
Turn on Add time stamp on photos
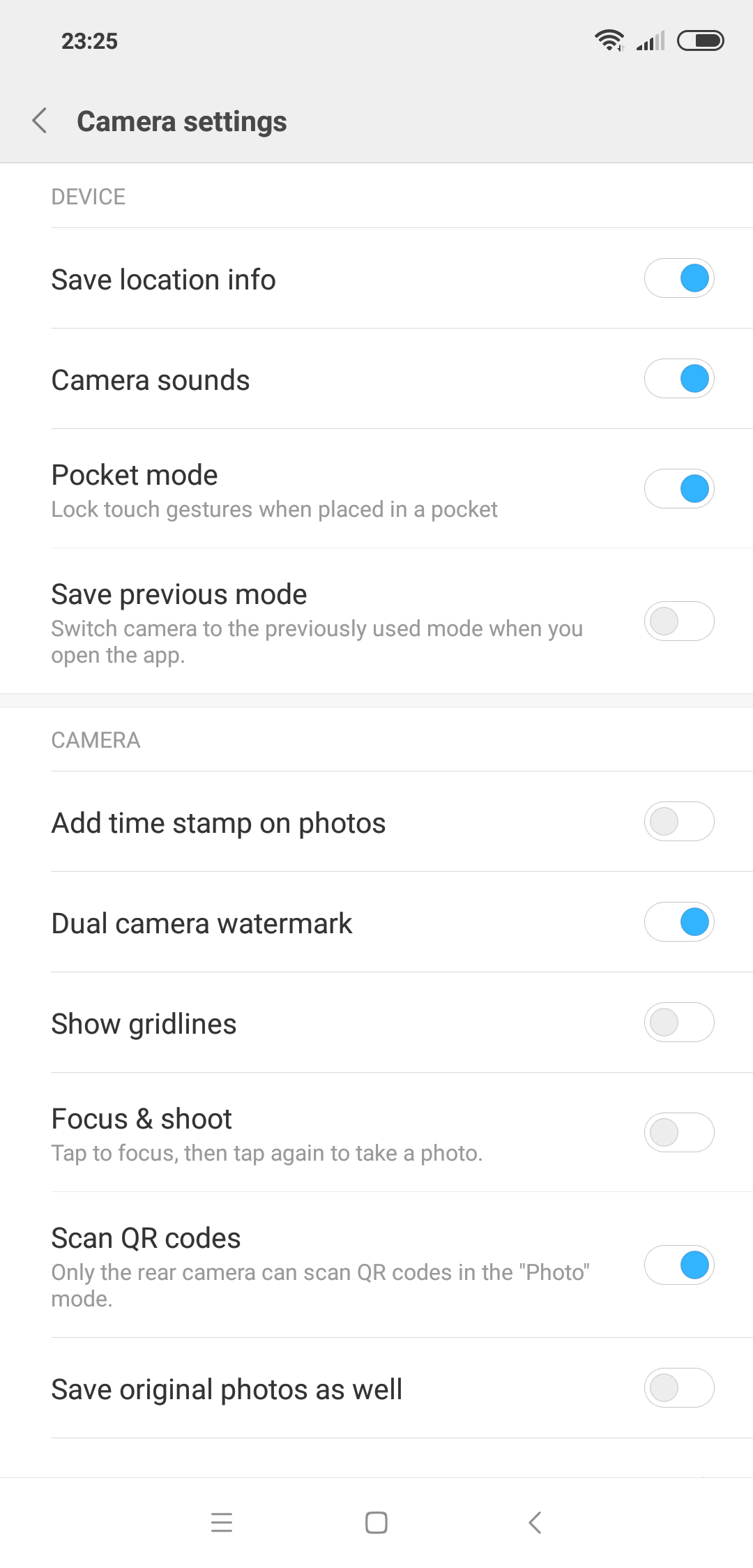coord(679,822)
